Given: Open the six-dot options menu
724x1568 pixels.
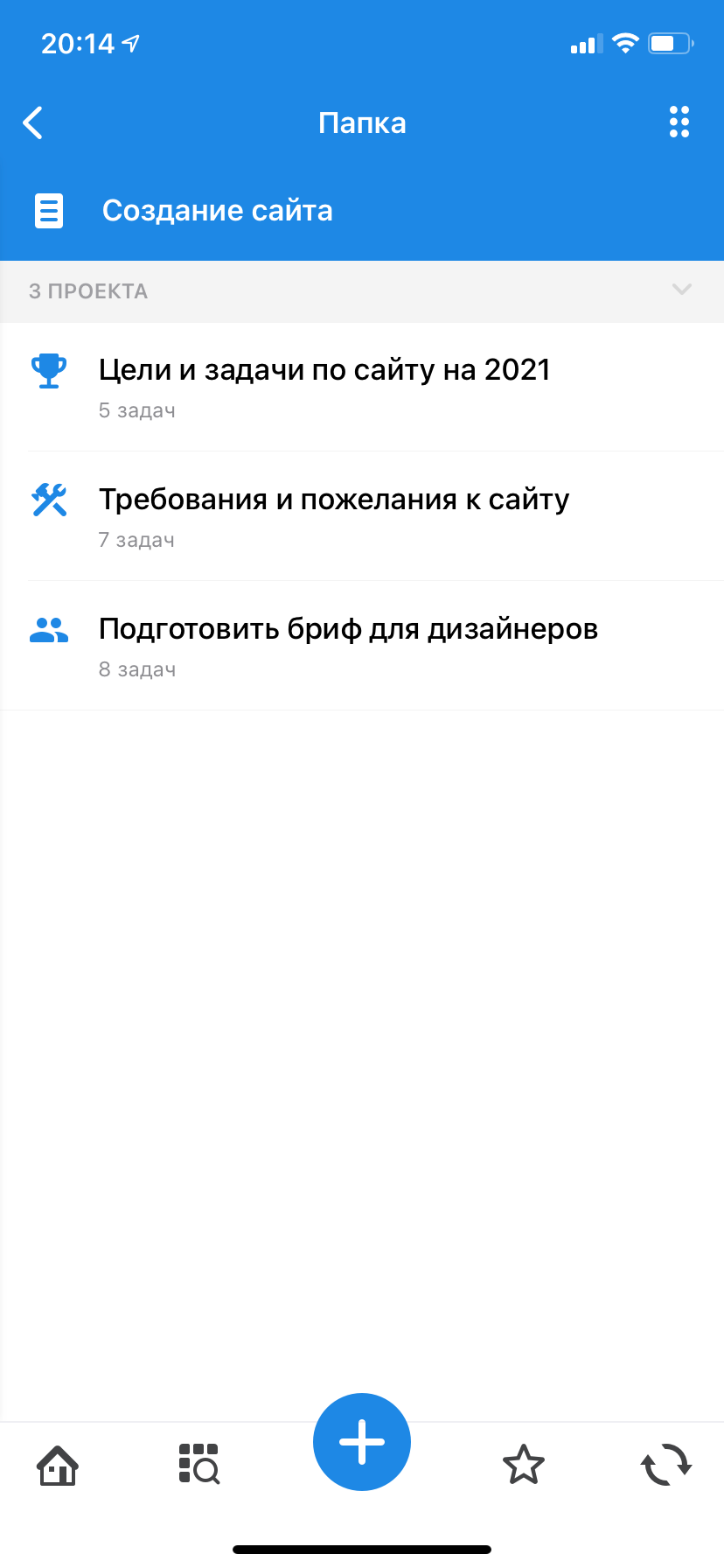Looking at the screenshot, I should tap(679, 122).
